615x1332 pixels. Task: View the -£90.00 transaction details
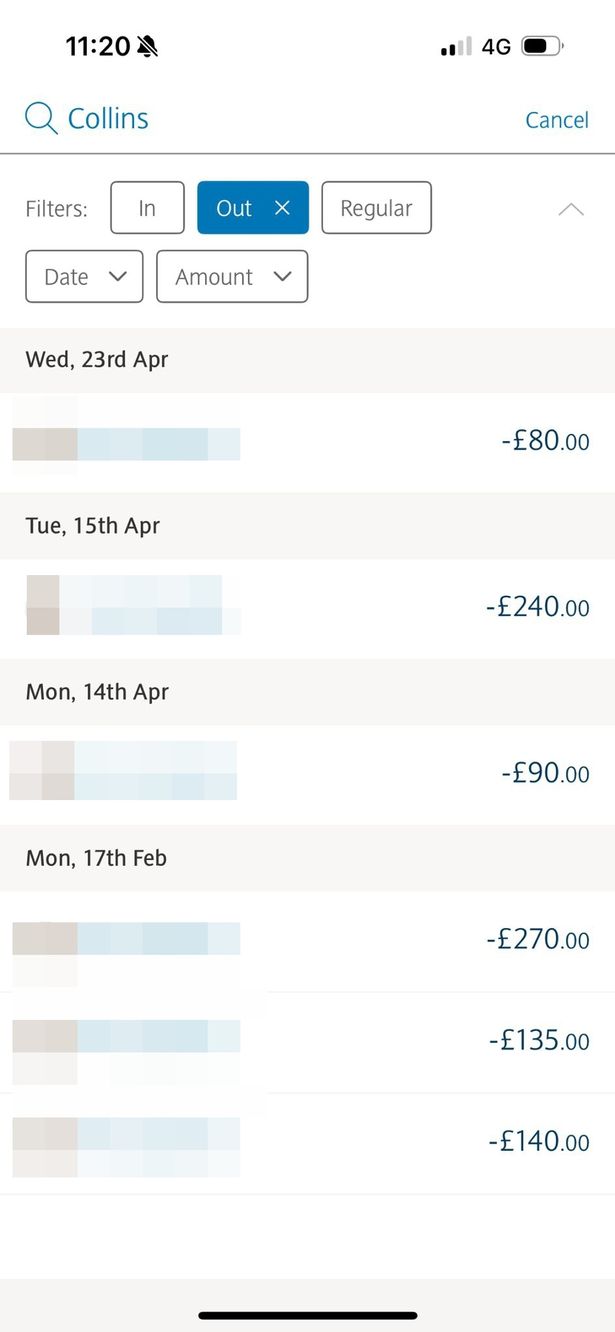click(307, 774)
